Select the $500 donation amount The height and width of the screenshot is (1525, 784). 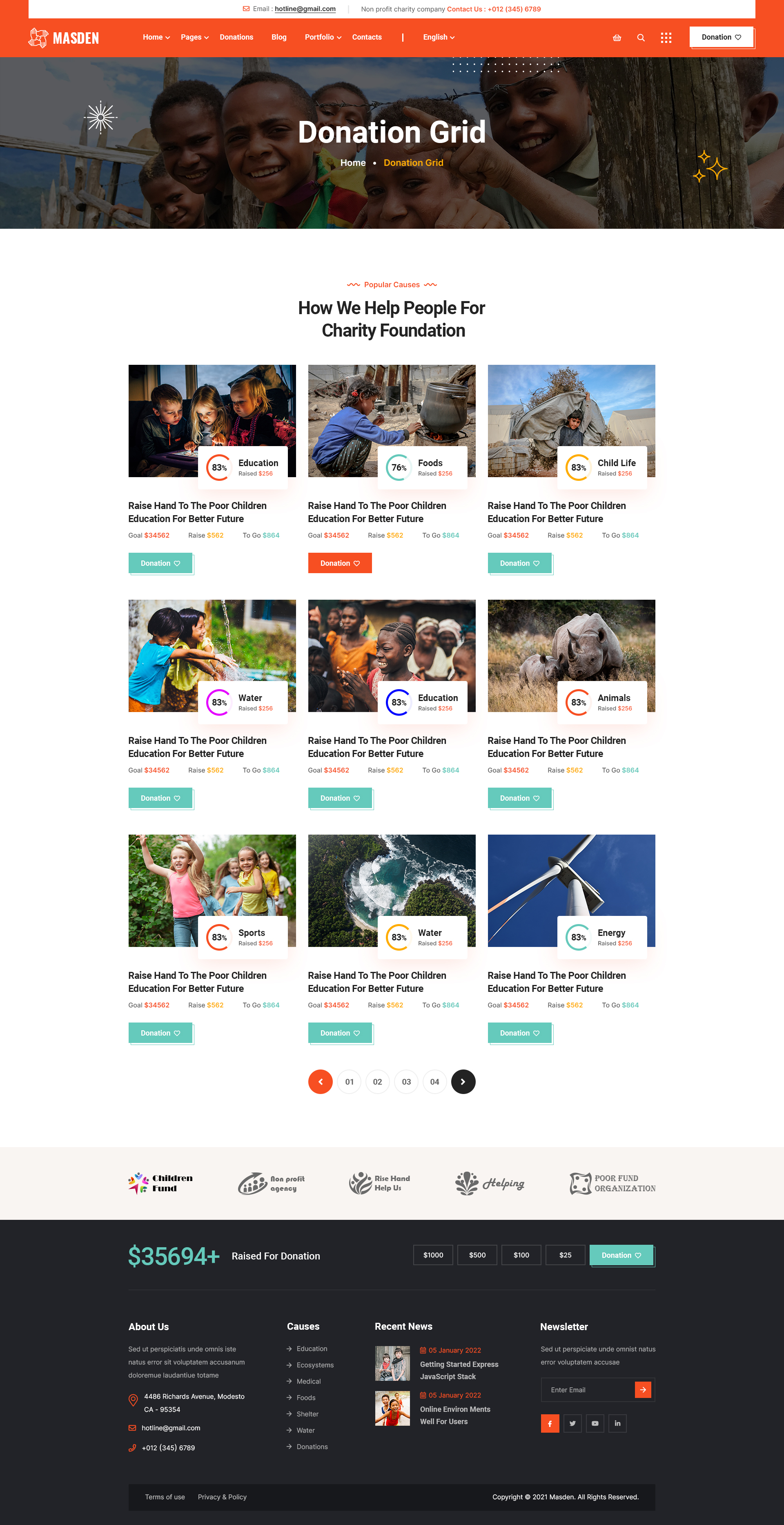477,1255
